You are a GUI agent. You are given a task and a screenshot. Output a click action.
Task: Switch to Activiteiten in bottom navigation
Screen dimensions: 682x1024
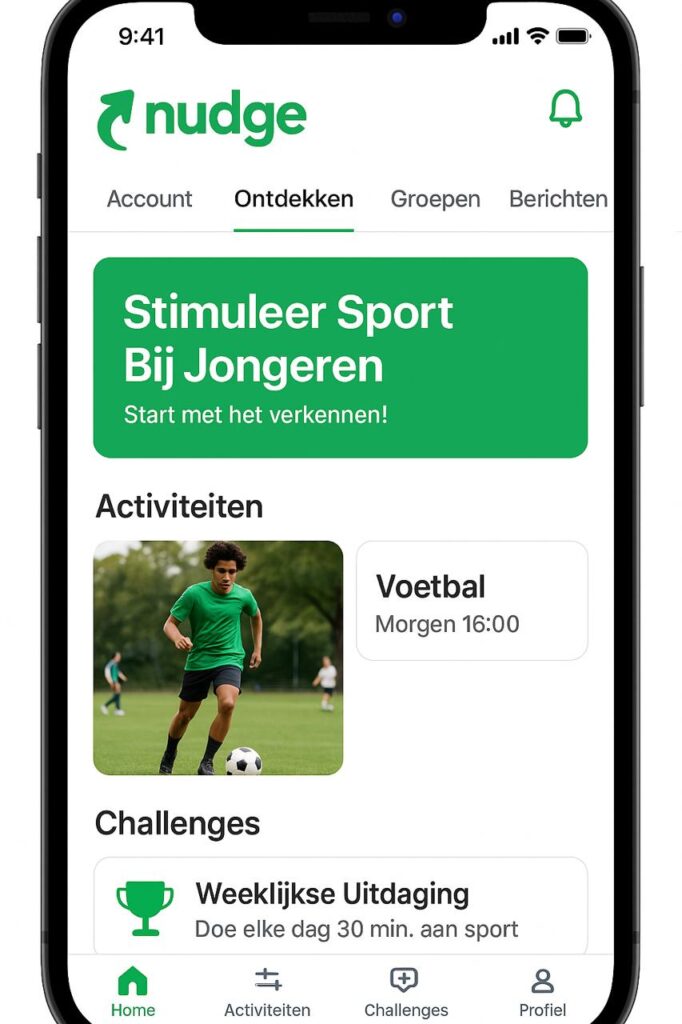pos(267,991)
